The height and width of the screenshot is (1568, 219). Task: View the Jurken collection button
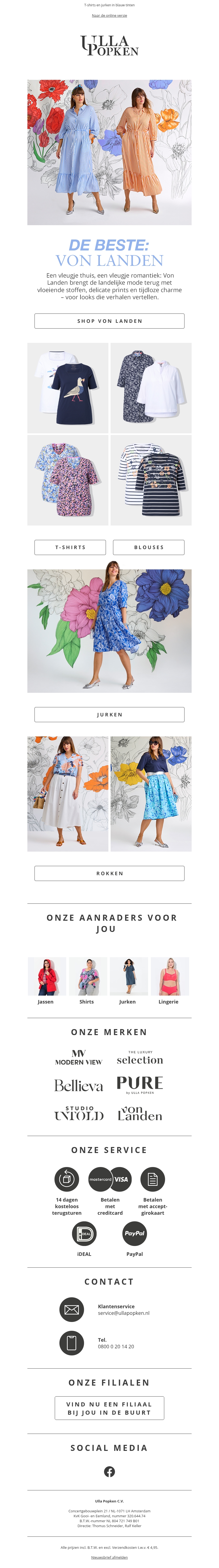pyautogui.click(x=109, y=714)
